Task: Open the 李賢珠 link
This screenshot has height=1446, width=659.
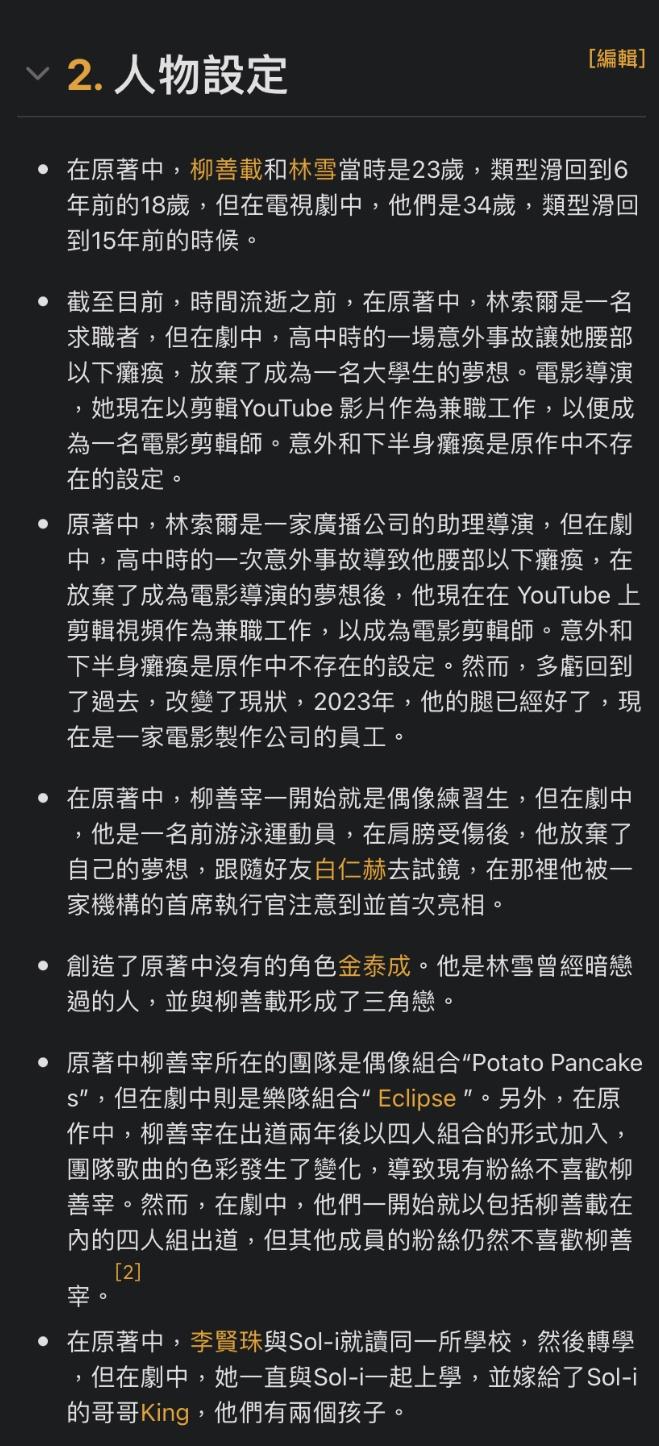Action: [226, 1341]
